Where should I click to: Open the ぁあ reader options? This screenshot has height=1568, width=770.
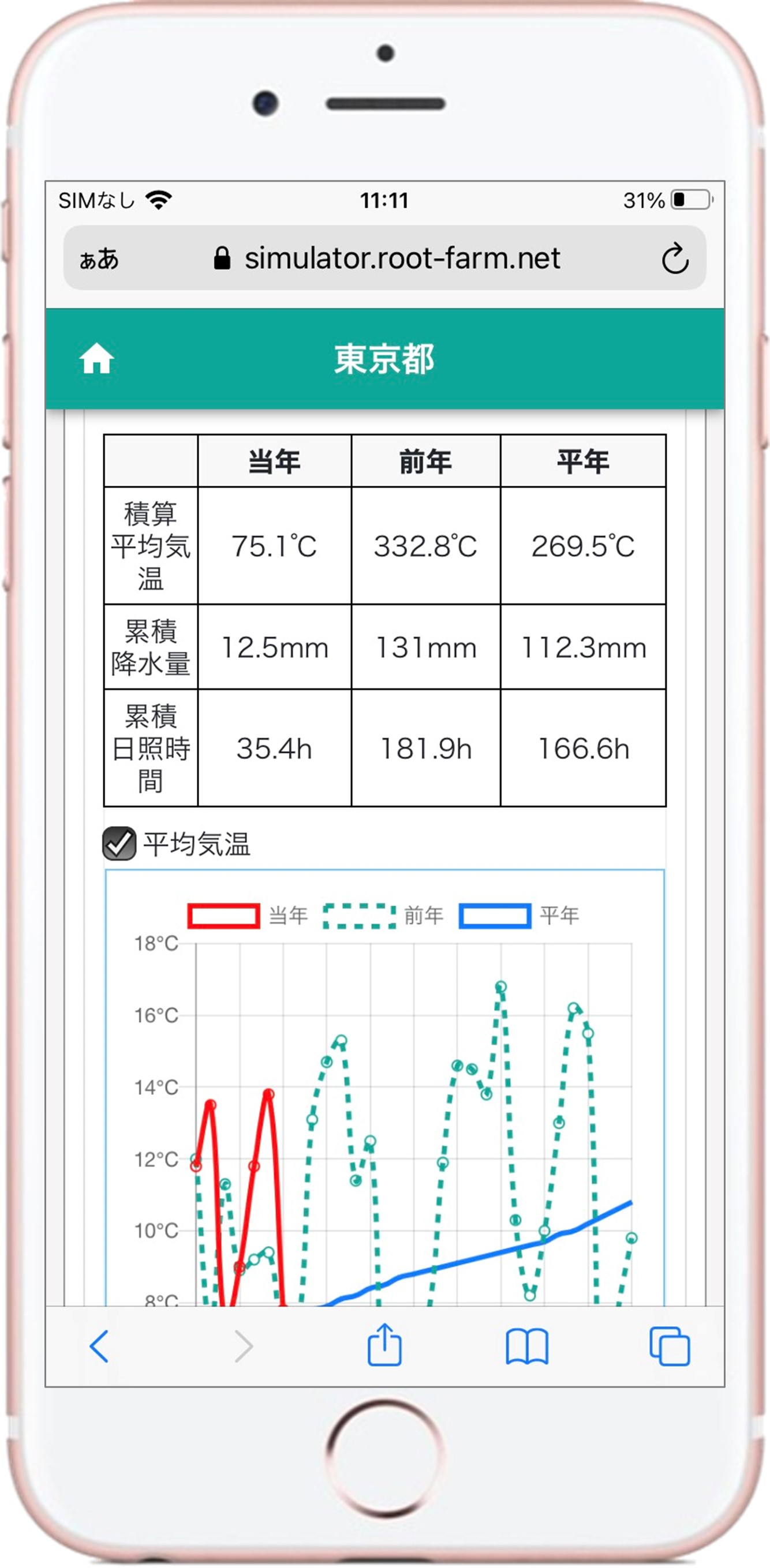coord(99,258)
